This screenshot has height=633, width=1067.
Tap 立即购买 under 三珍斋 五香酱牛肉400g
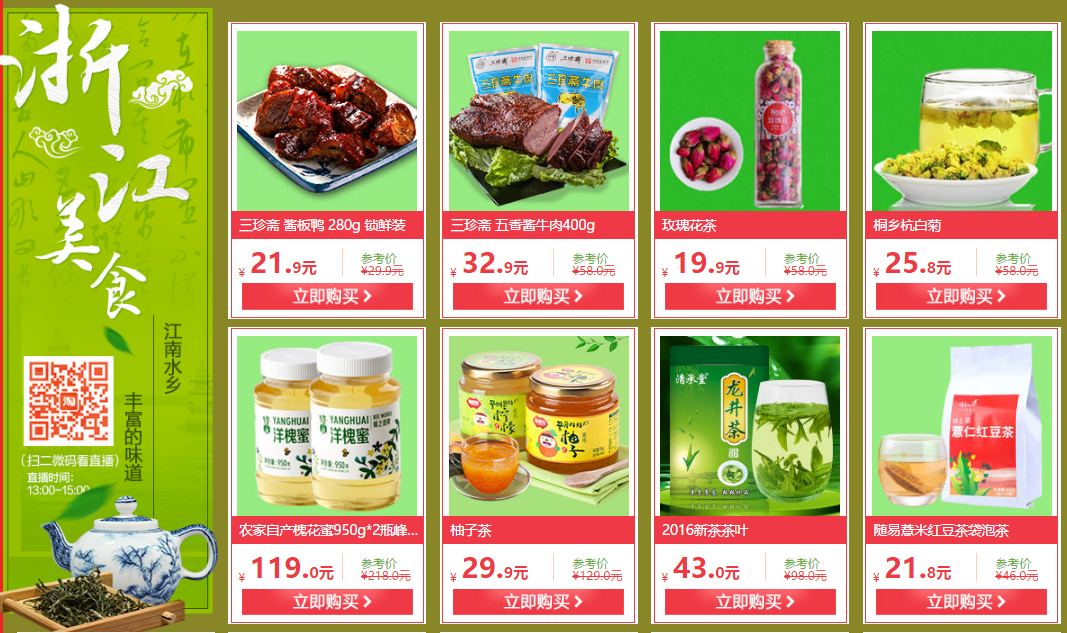(538, 296)
